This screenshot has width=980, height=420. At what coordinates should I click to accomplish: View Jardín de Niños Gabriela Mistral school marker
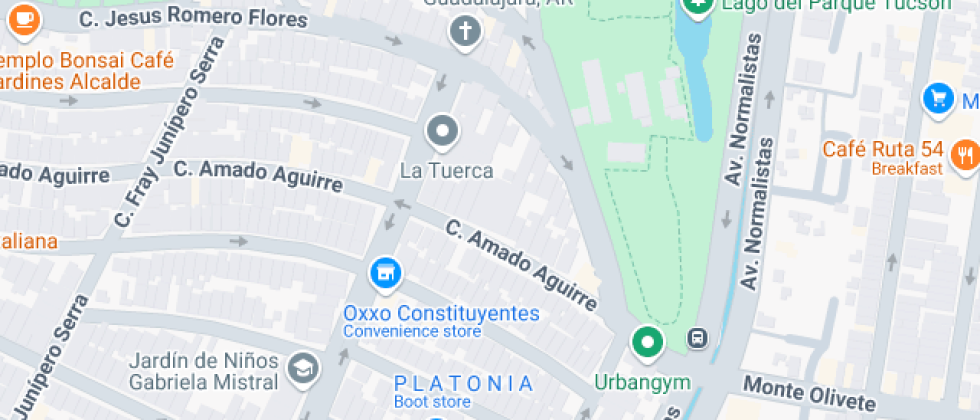click(302, 369)
